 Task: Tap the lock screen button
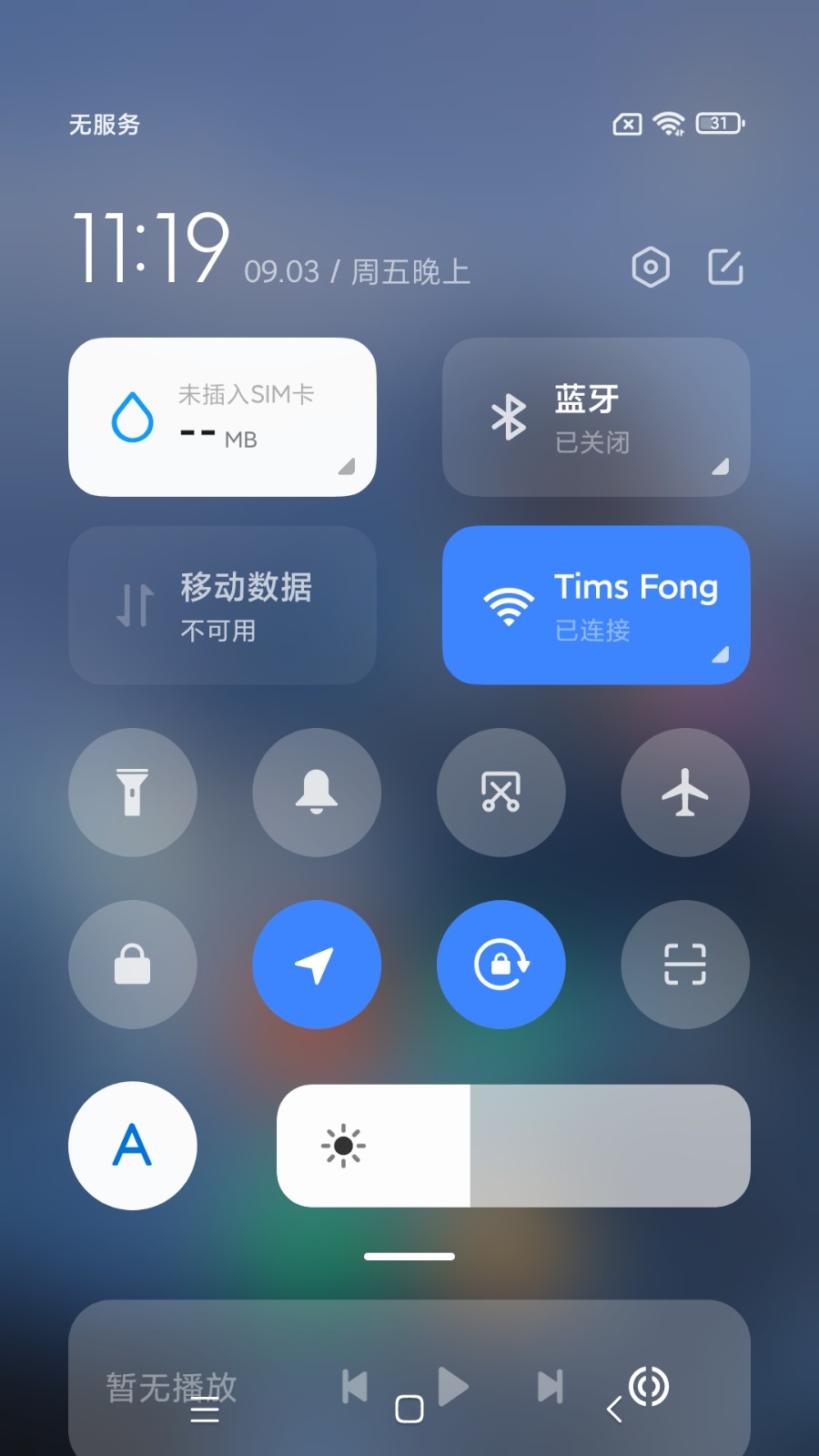coord(133,965)
